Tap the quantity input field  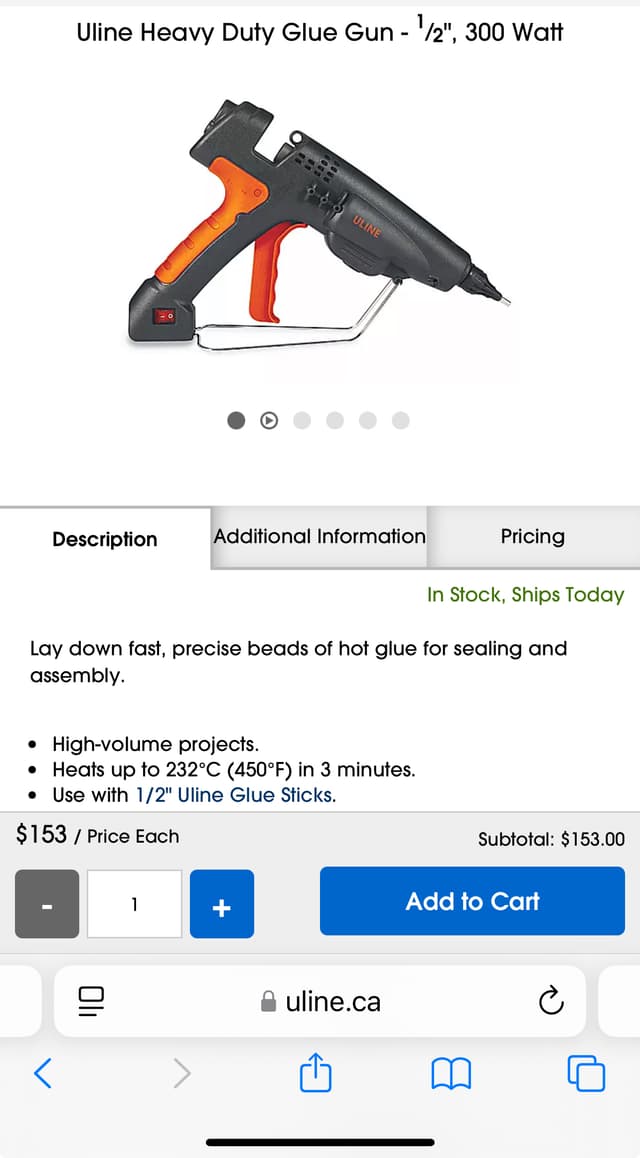pyautogui.click(x=134, y=905)
